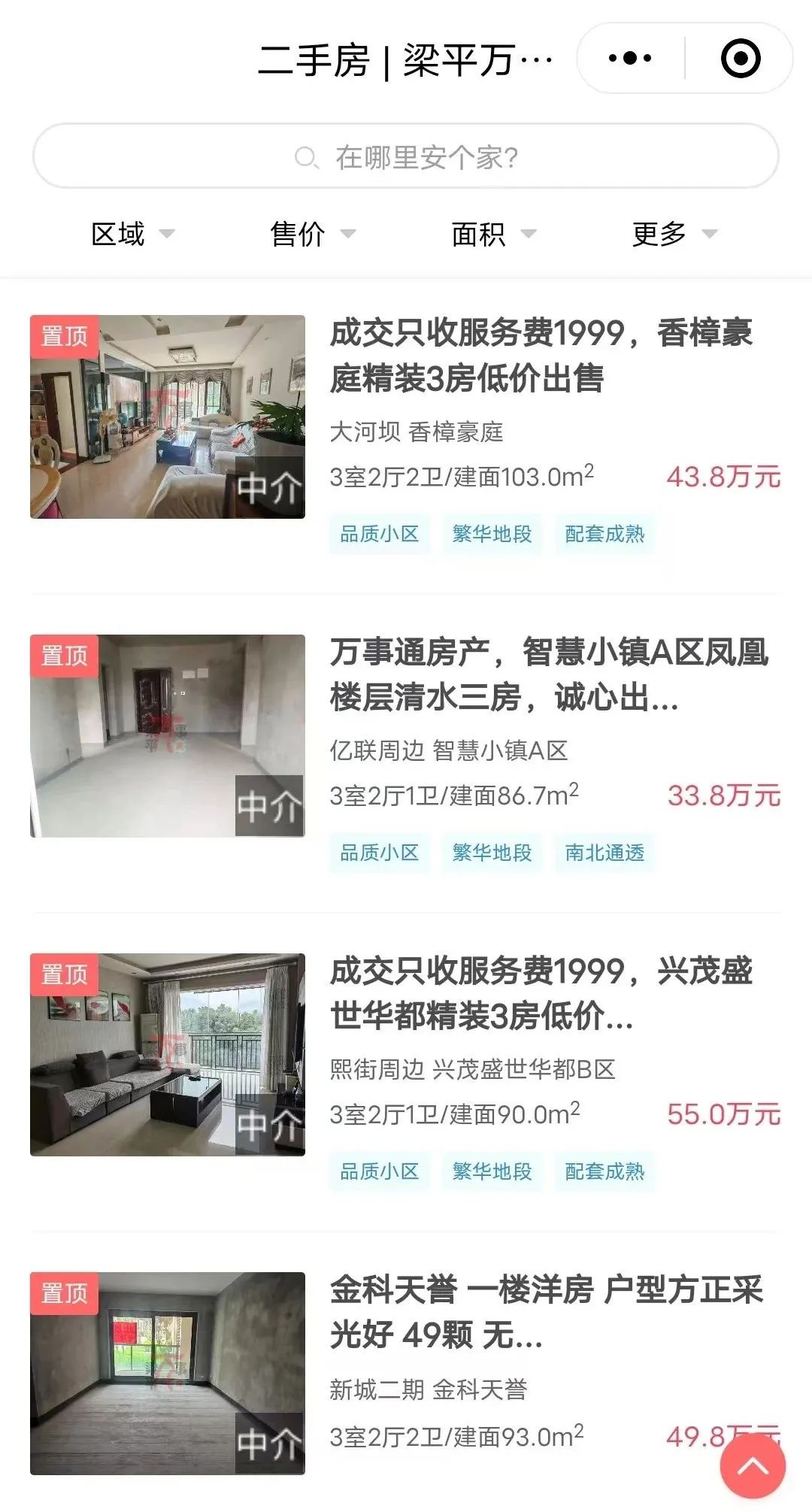View the 智慧小镇A区 33.8万元 listing

pyautogui.click(x=549, y=674)
